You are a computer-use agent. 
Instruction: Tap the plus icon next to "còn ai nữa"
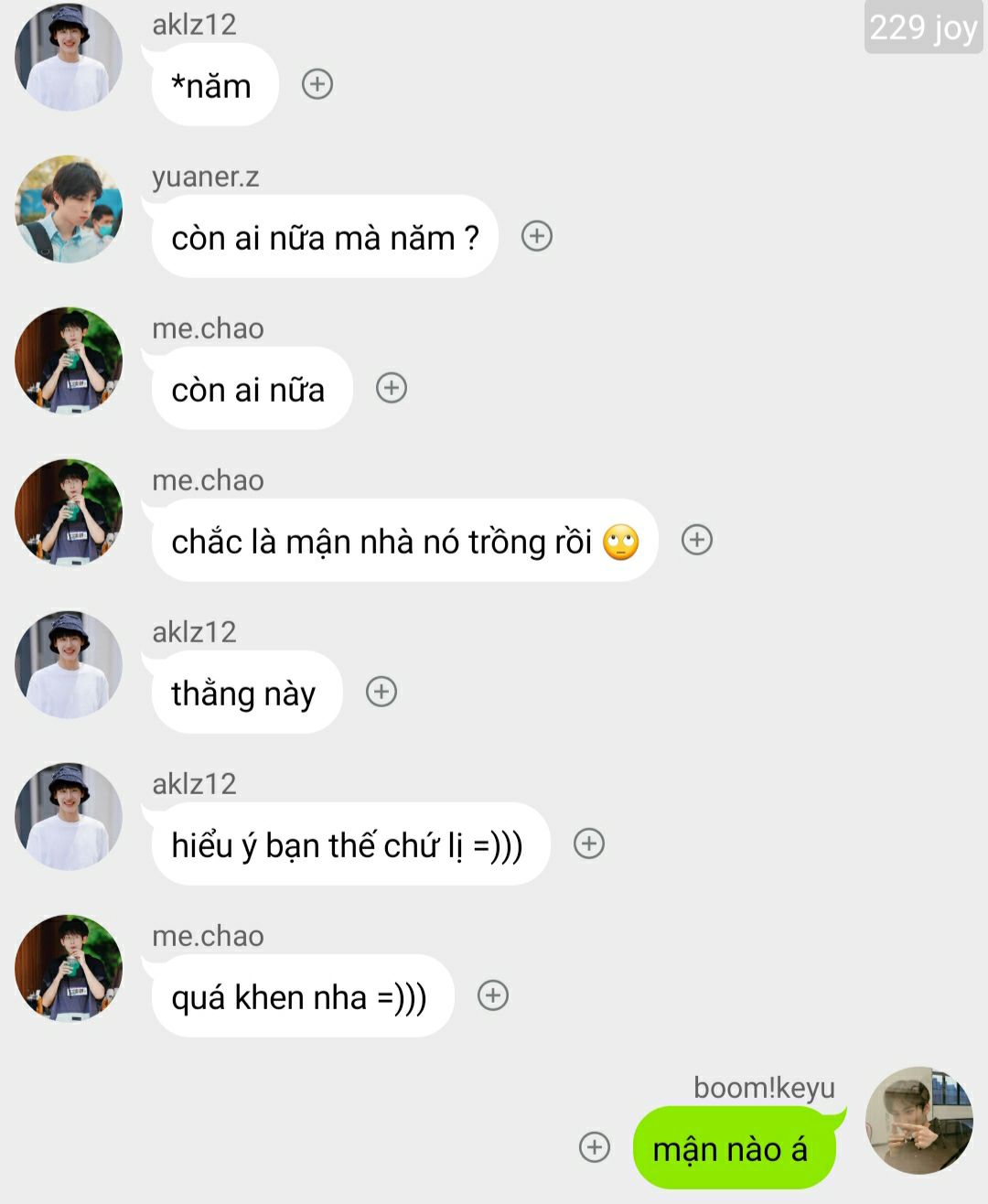tap(392, 388)
